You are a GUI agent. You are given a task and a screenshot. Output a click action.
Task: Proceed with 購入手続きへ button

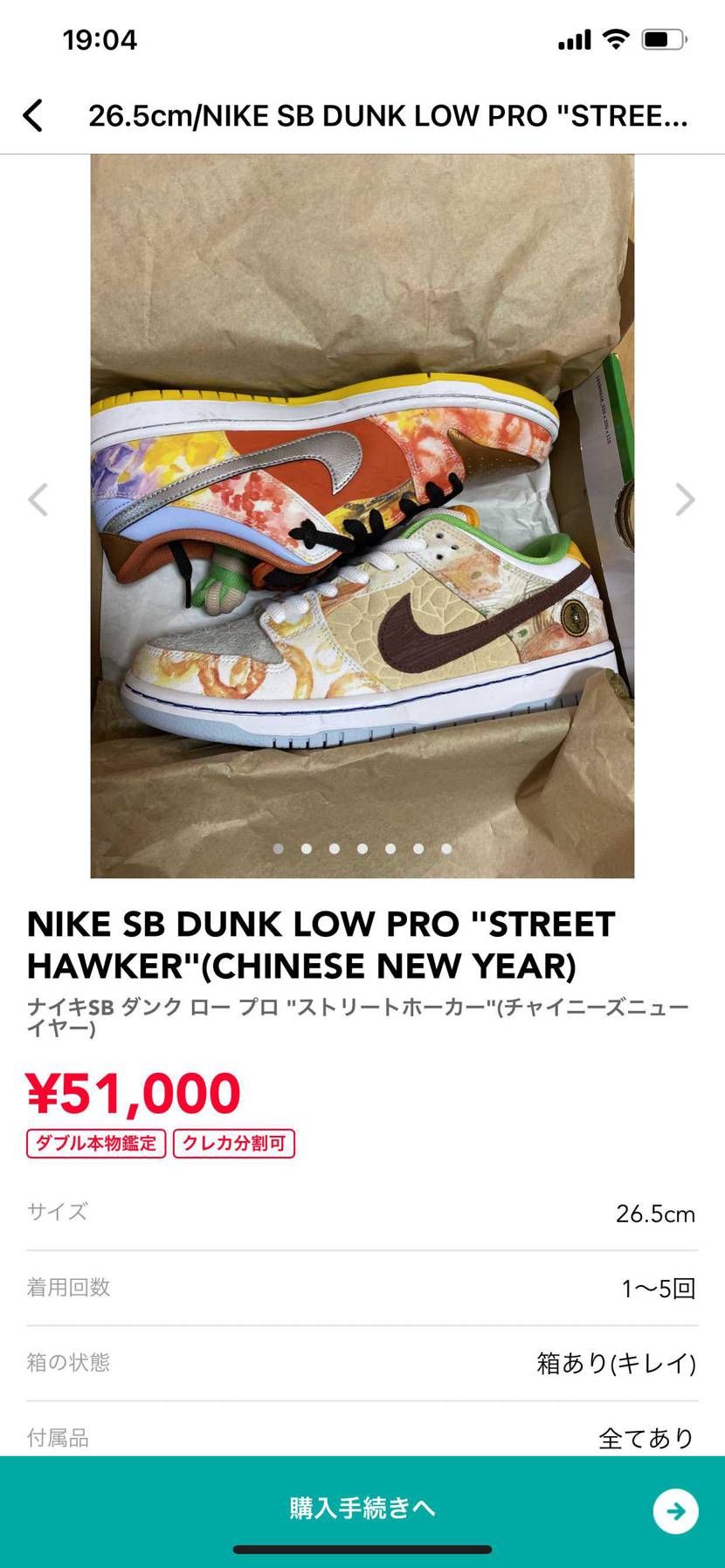pos(362,1508)
